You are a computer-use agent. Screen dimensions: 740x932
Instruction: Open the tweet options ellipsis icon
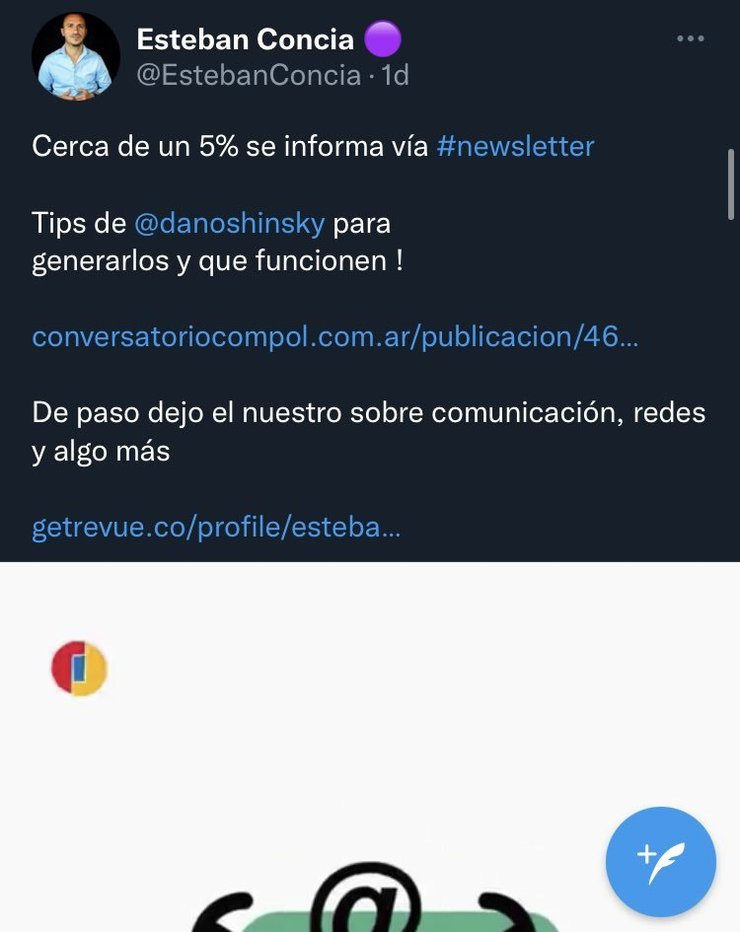click(688, 38)
